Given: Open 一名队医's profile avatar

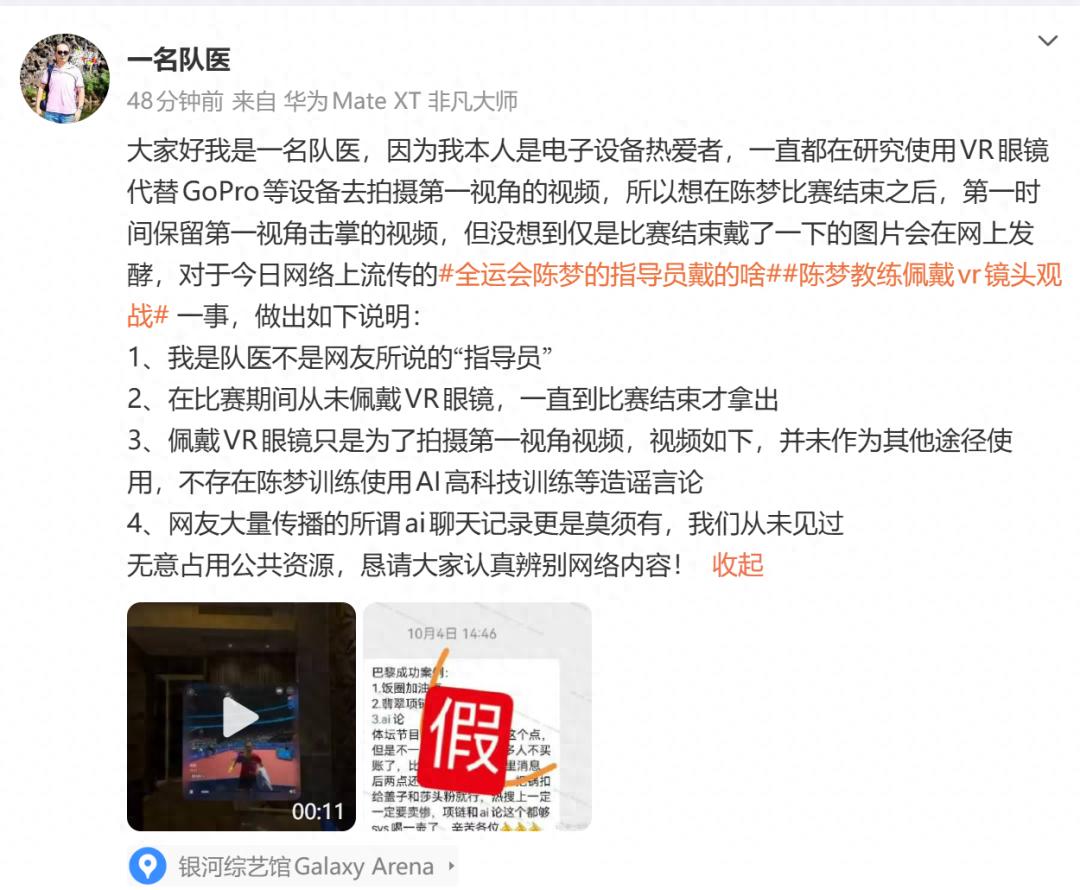Looking at the screenshot, I should tap(65, 79).
